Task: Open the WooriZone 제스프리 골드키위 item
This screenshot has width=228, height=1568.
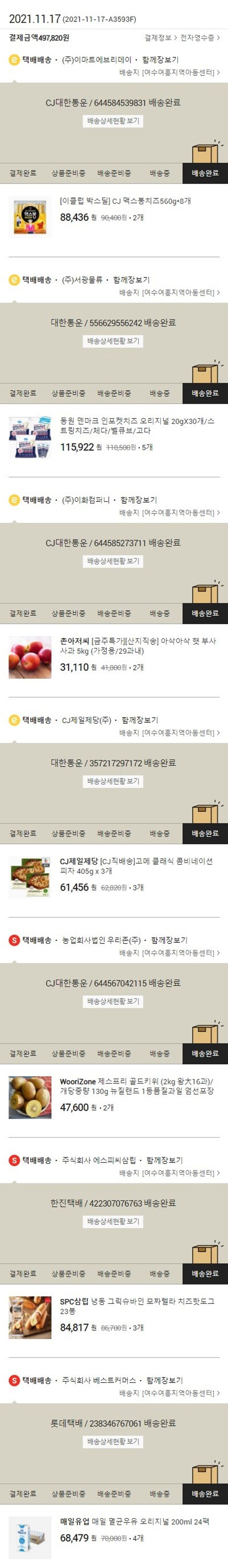Action: click(x=136, y=1086)
